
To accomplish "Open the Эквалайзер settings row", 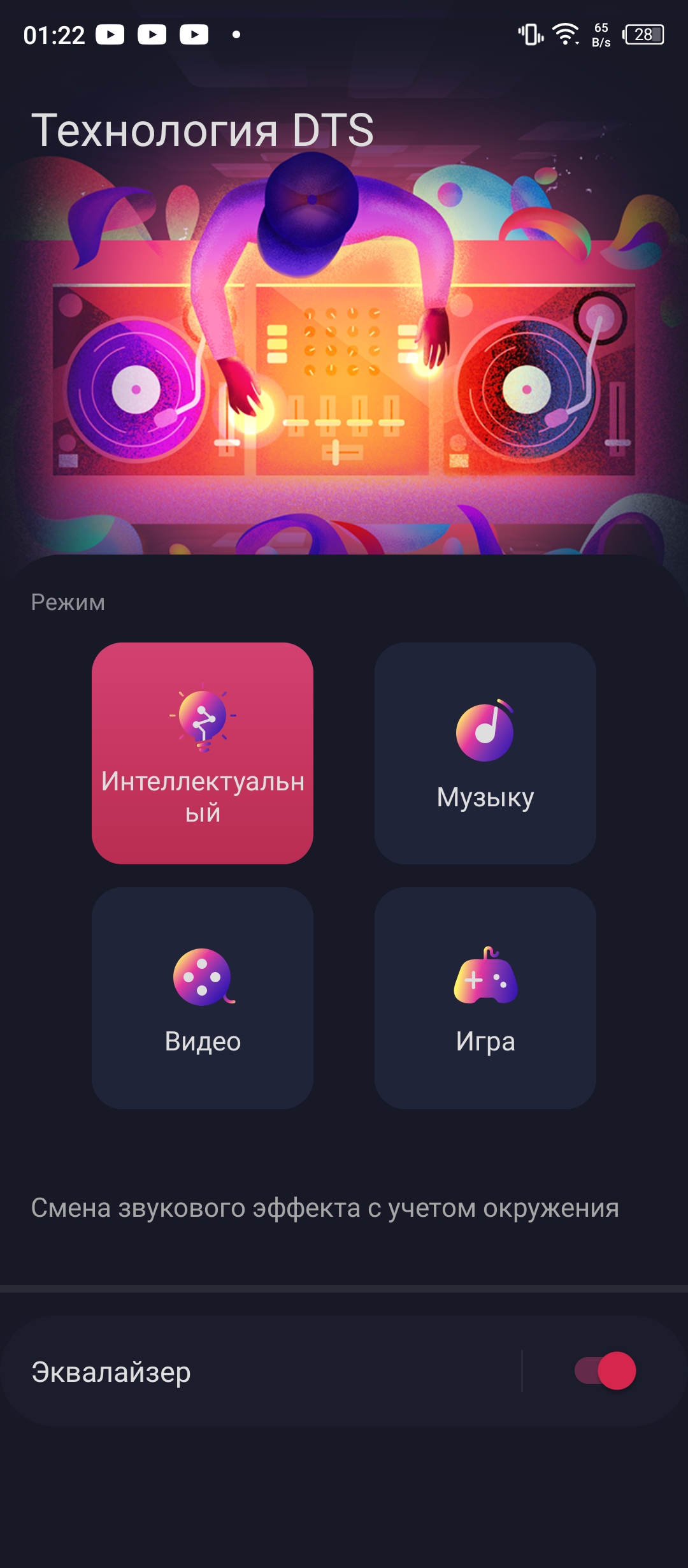I will click(255, 1372).
